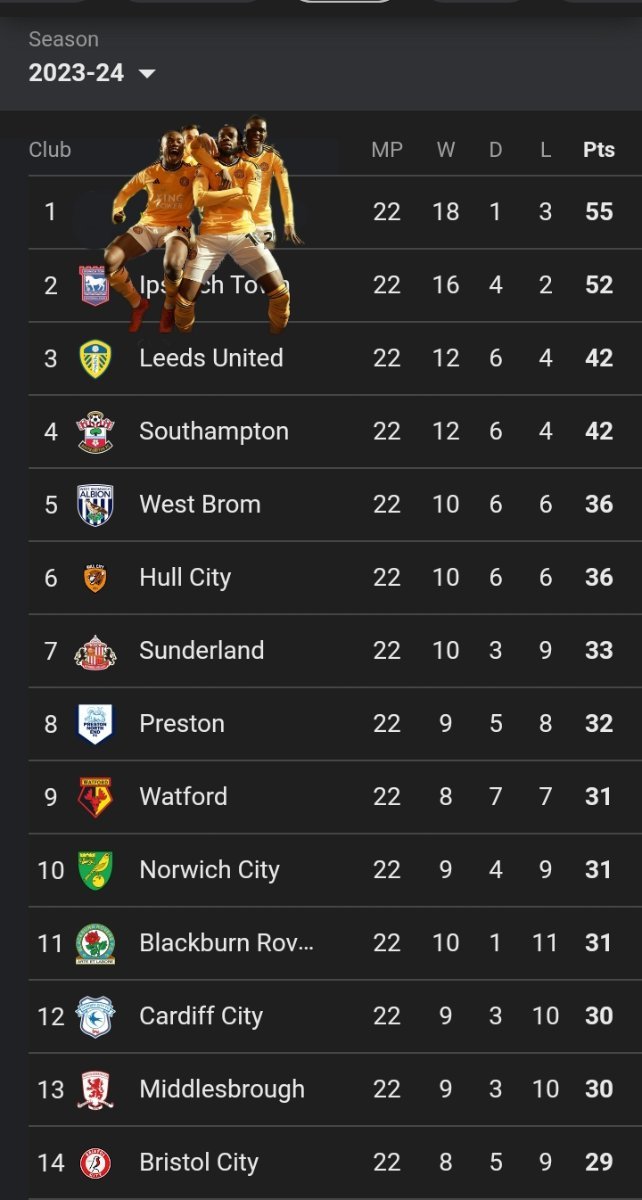Select the Bristol City row
This screenshot has height=1200, width=642.
[x=321, y=1162]
